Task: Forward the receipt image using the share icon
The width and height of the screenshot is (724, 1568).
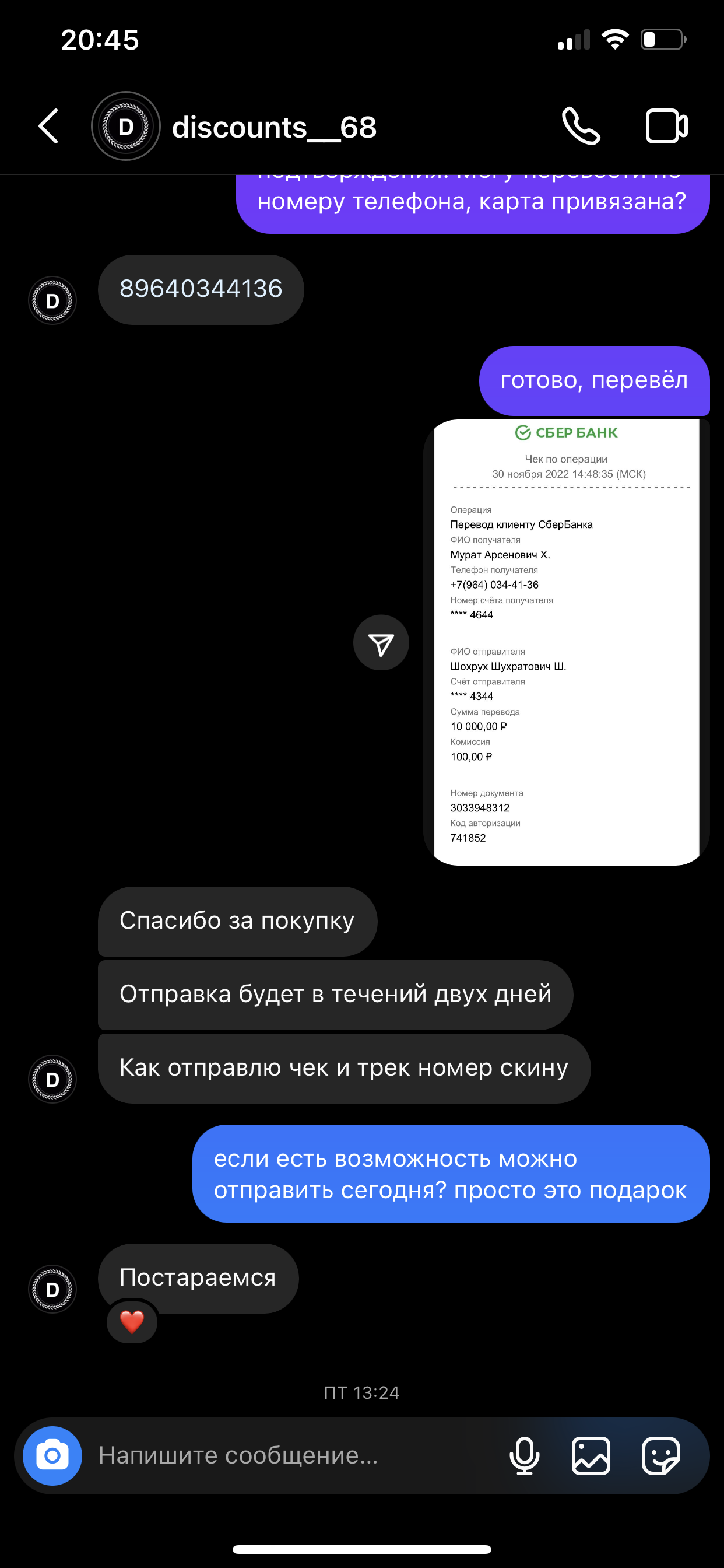Action: (x=381, y=643)
